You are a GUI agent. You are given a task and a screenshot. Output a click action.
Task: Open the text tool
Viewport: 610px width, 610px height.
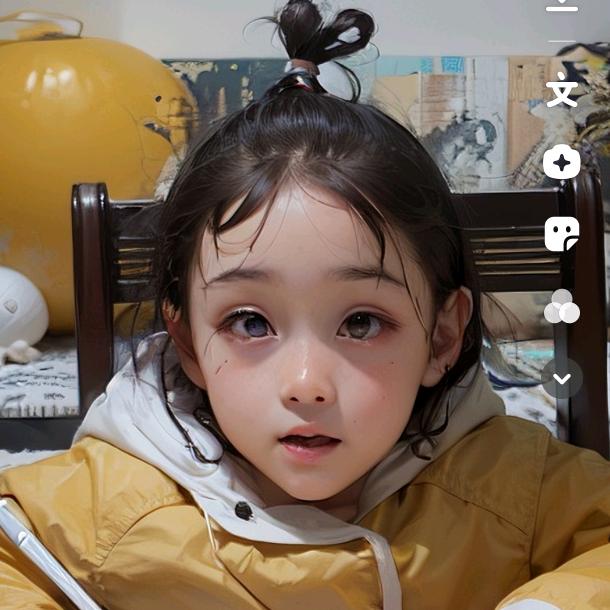pyautogui.click(x=562, y=90)
